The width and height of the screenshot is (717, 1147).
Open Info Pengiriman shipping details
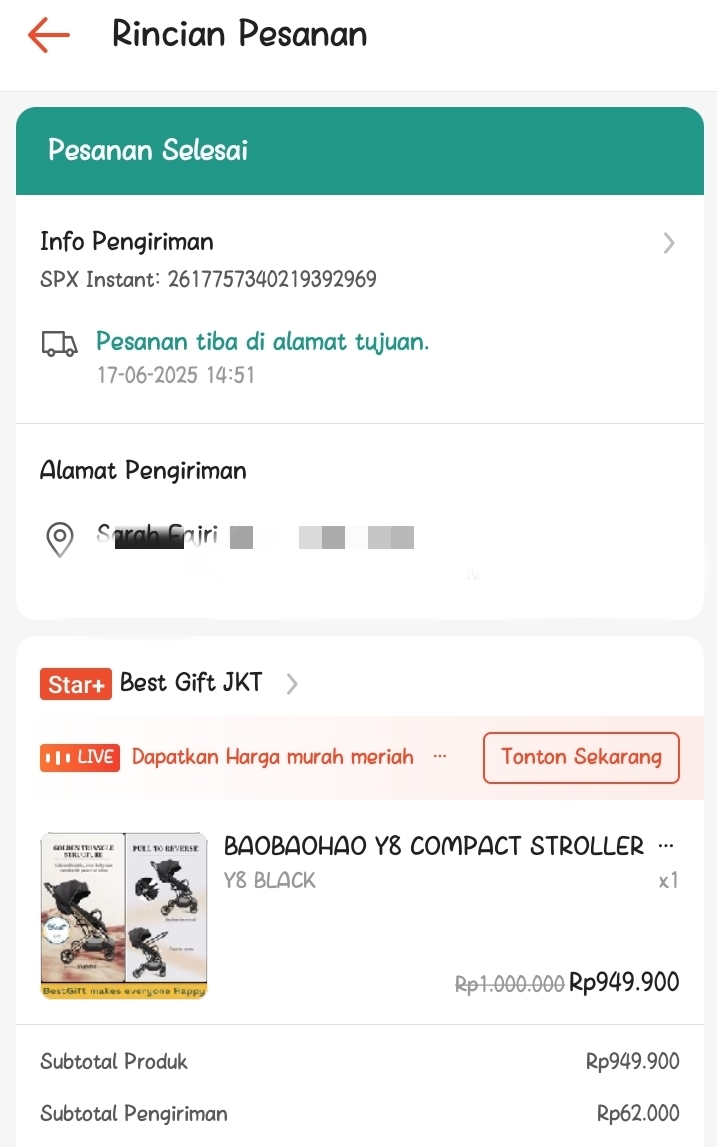click(x=668, y=243)
